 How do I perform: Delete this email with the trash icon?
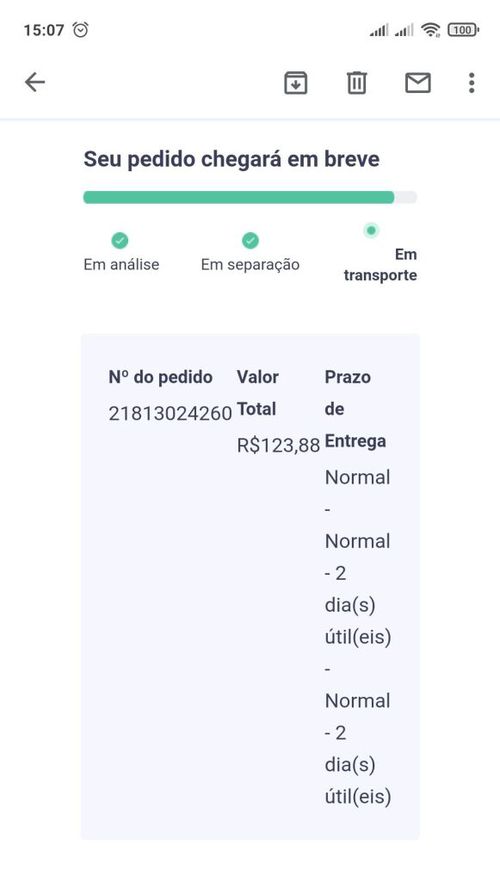coord(356,83)
